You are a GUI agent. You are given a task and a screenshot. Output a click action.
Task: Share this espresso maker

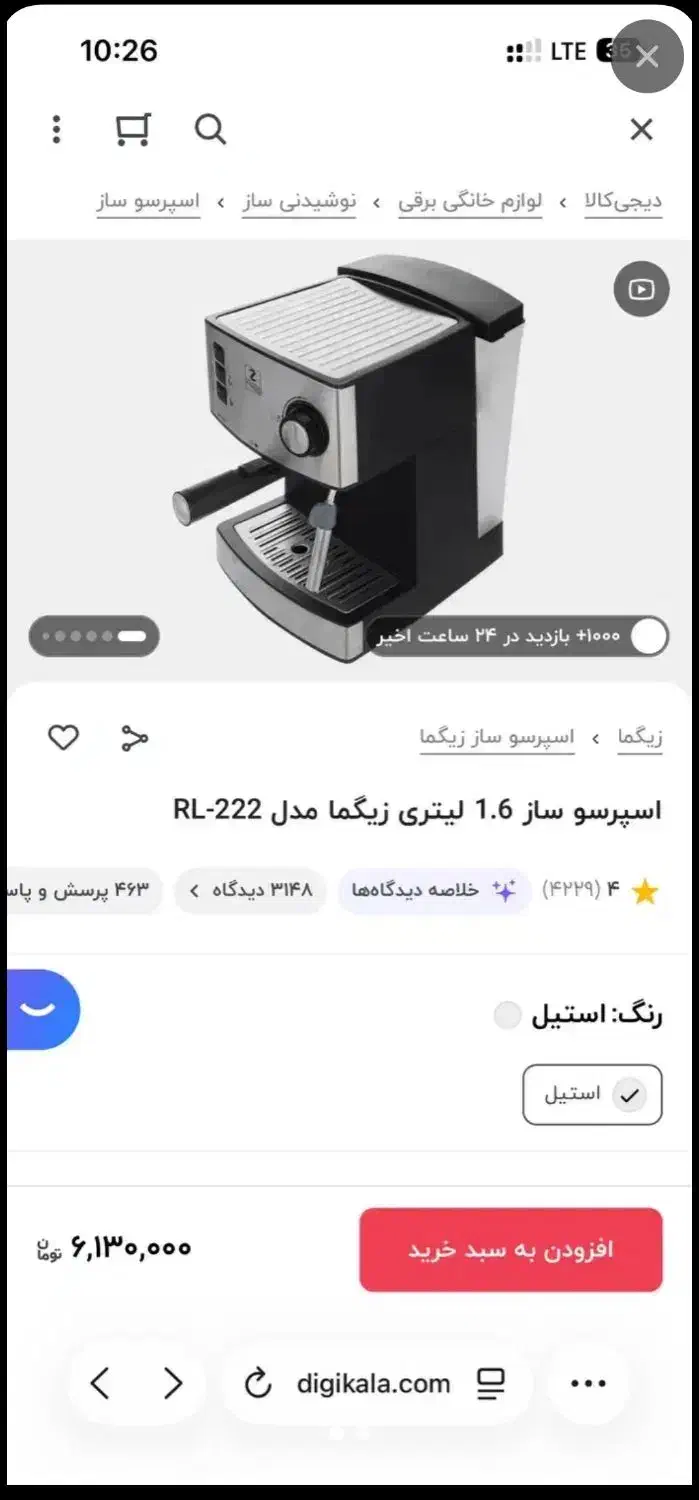pos(134,738)
